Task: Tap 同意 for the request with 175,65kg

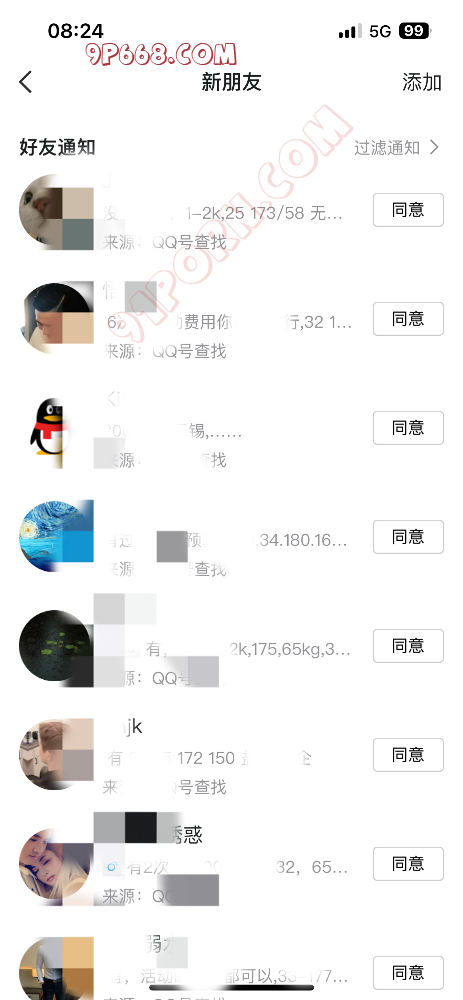Action: (408, 646)
